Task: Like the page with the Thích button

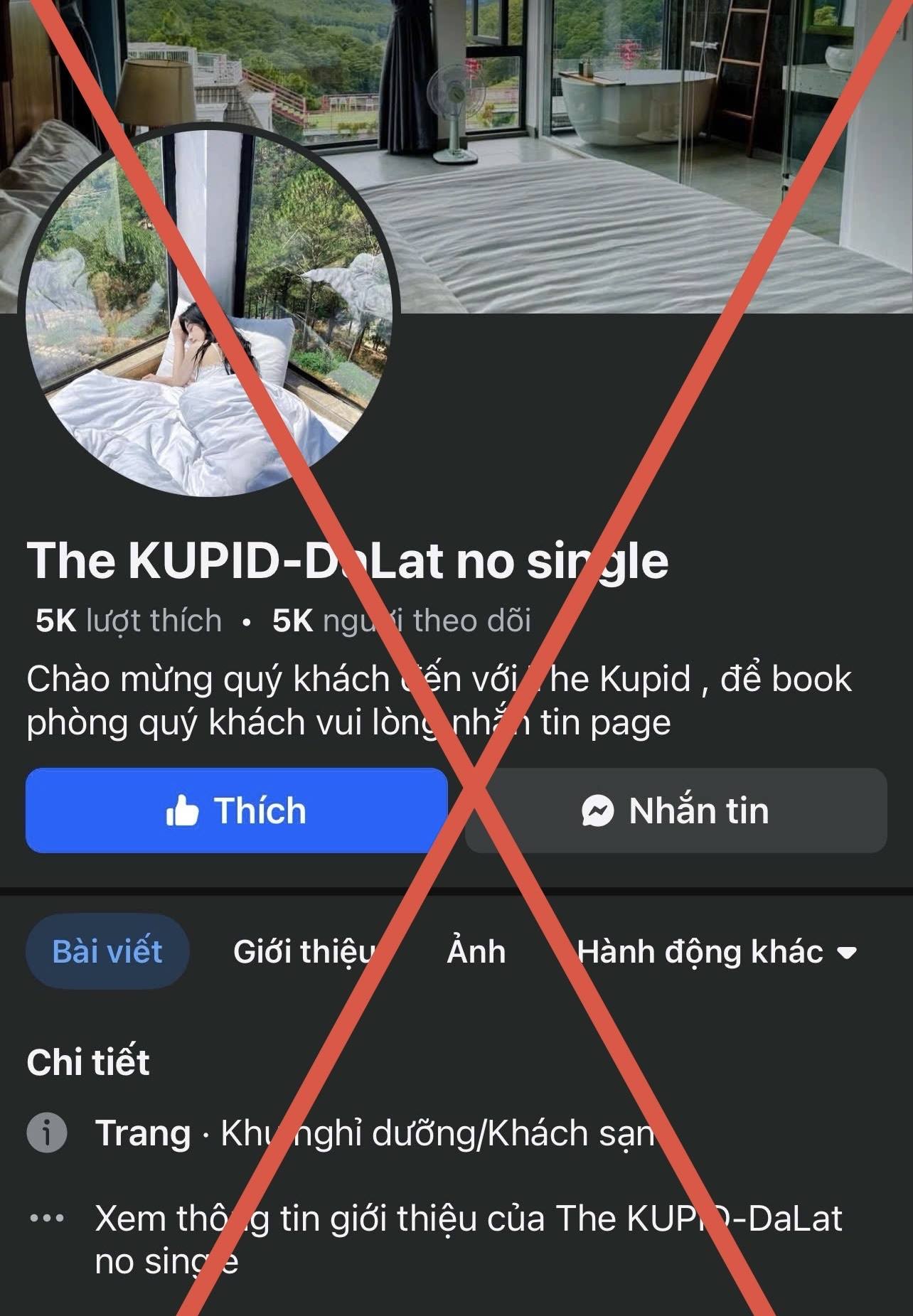Action: 236,811
